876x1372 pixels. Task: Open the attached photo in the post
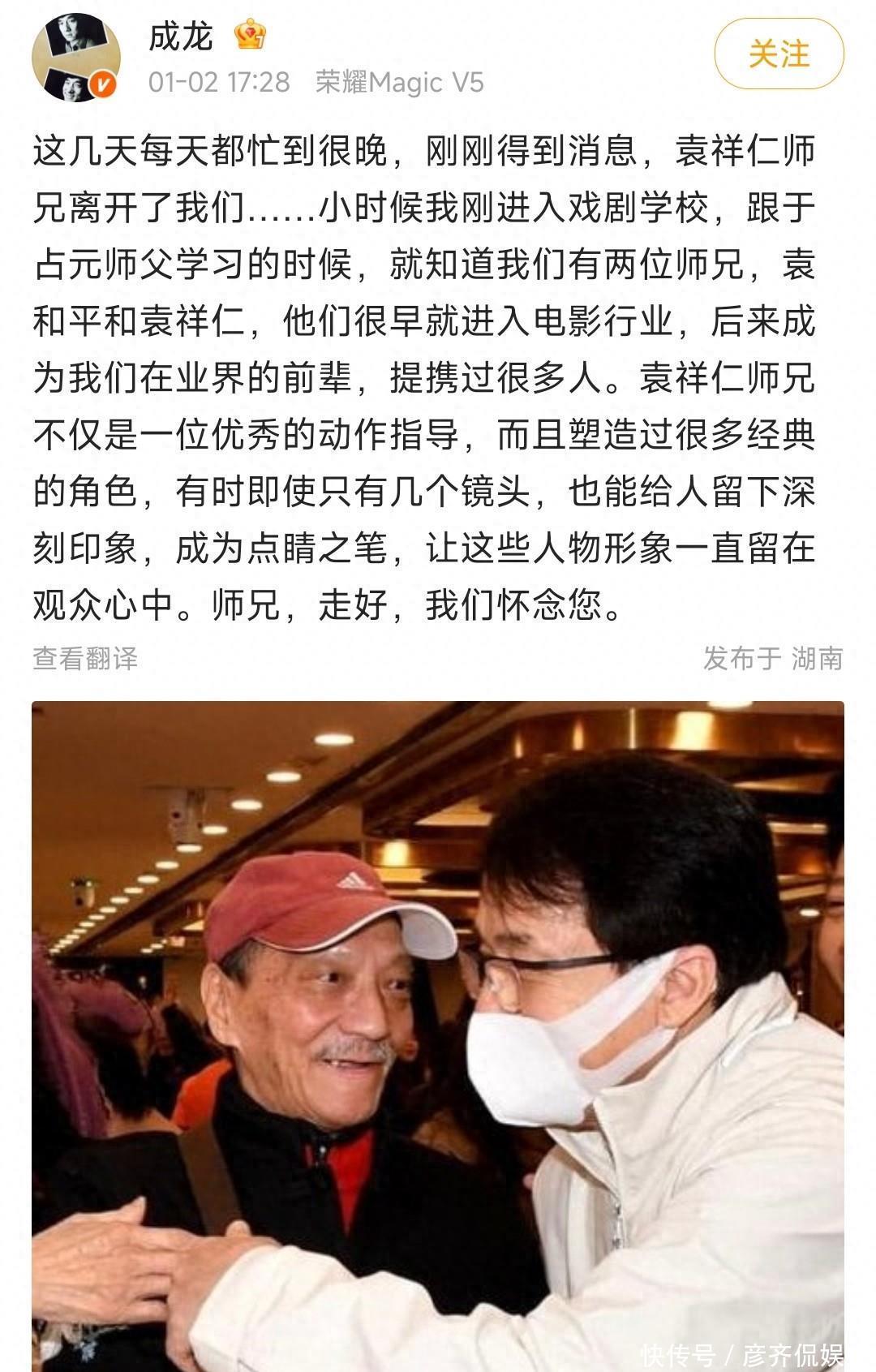coord(438,1030)
